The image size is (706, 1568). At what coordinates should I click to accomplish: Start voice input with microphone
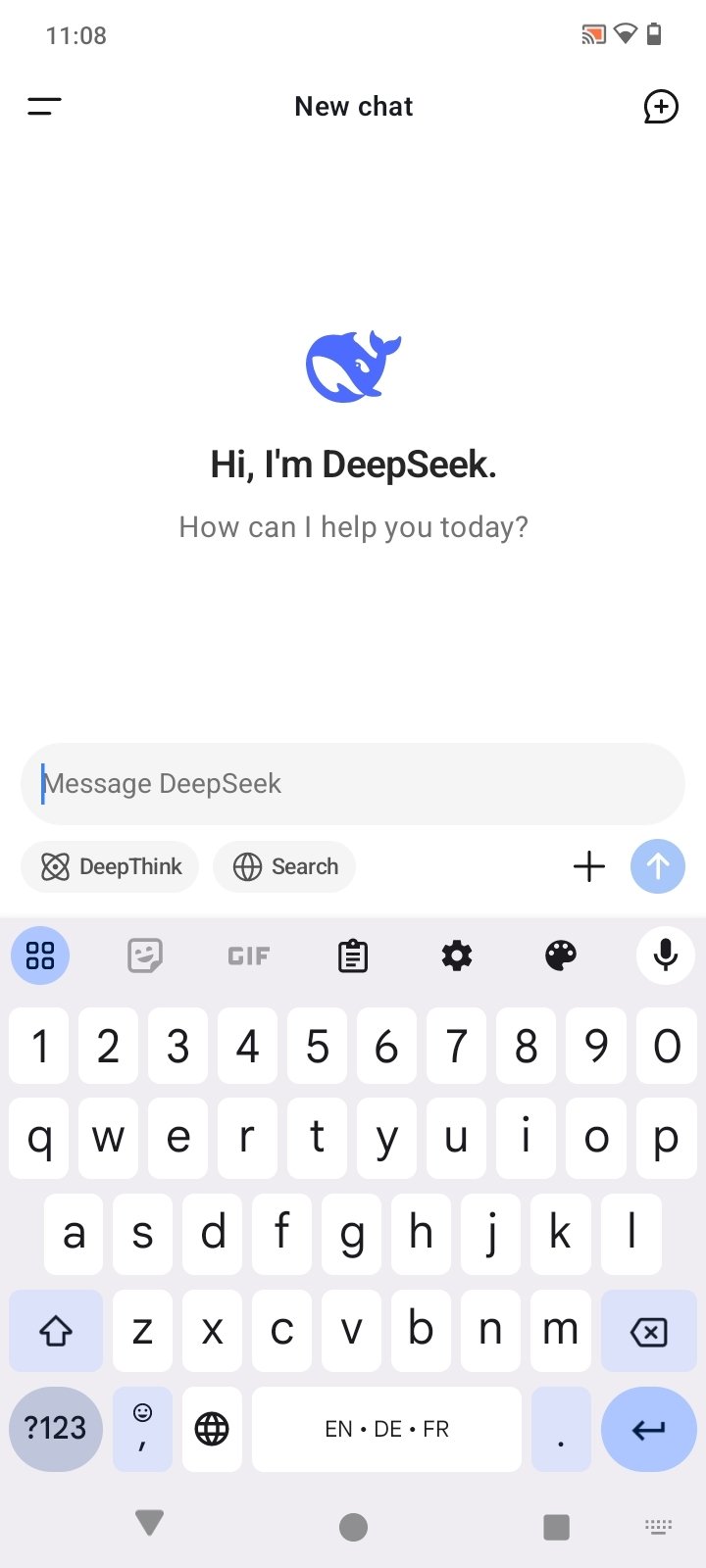(665, 955)
